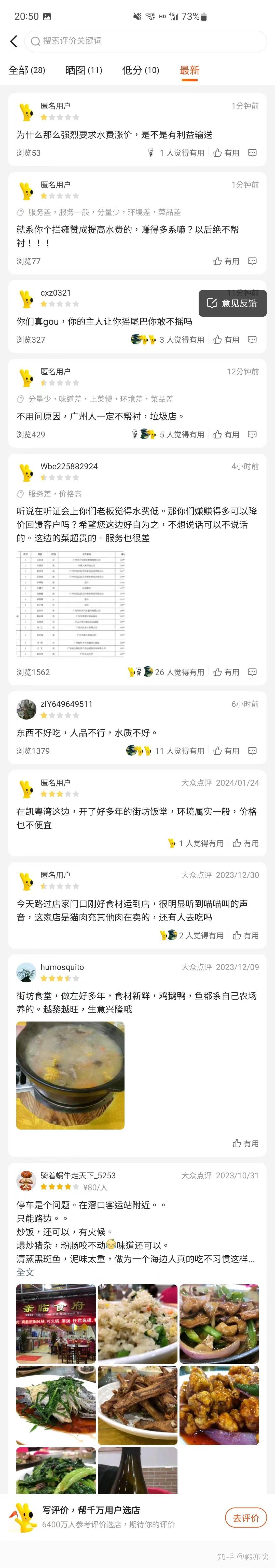Mark the 2024/01/24 review as 有用
The image size is (275, 1568).
click(x=246, y=844)
